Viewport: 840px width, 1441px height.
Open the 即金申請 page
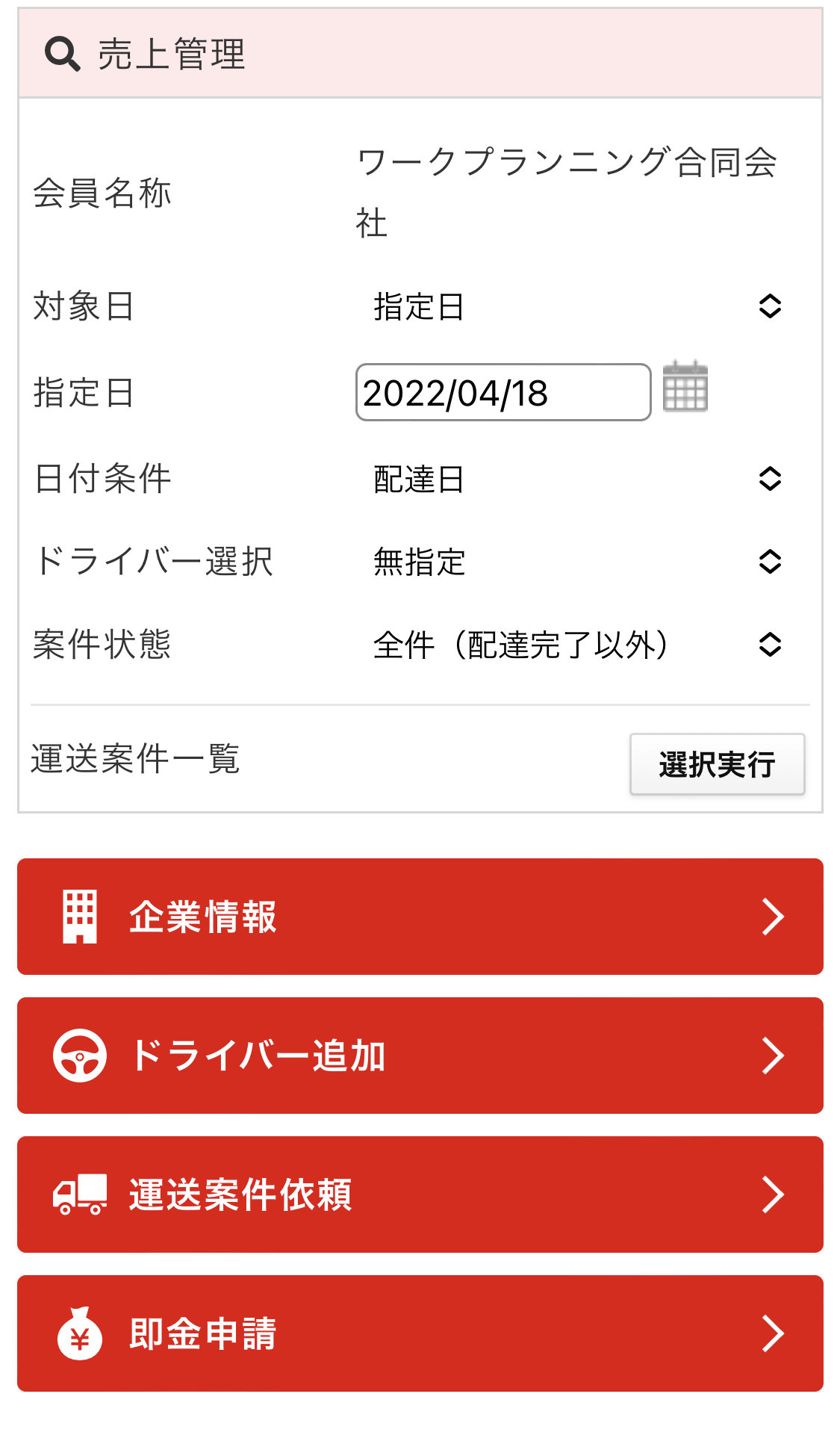(x=420, y=1334)
